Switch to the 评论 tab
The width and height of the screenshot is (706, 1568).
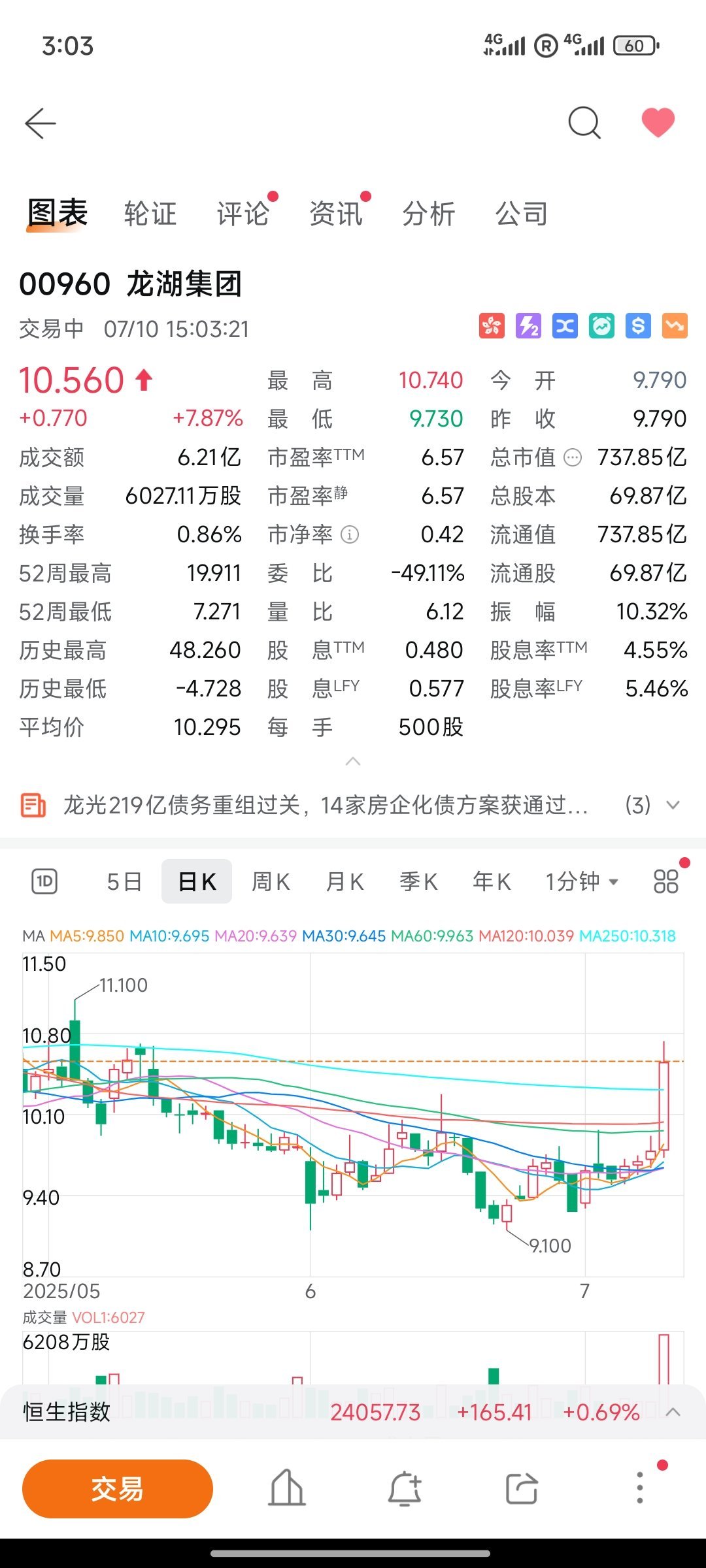pyautogui.click(x=243, y=214)
